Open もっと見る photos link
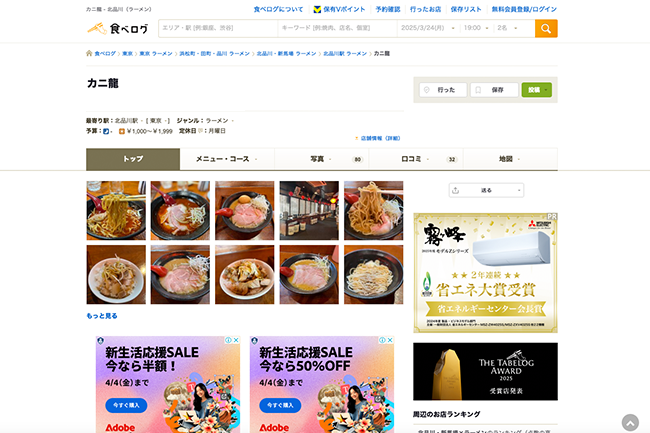The height and width of the screenshot is (433, 650). coord(102,316)
